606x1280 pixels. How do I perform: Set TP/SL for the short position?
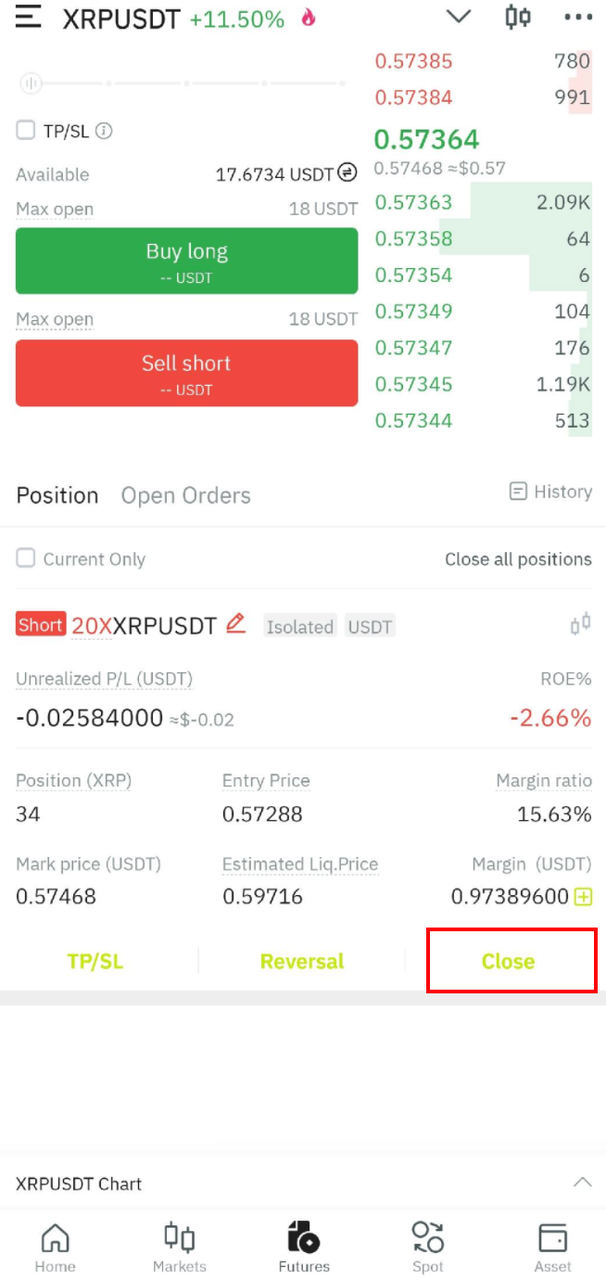tap(93, 961)
